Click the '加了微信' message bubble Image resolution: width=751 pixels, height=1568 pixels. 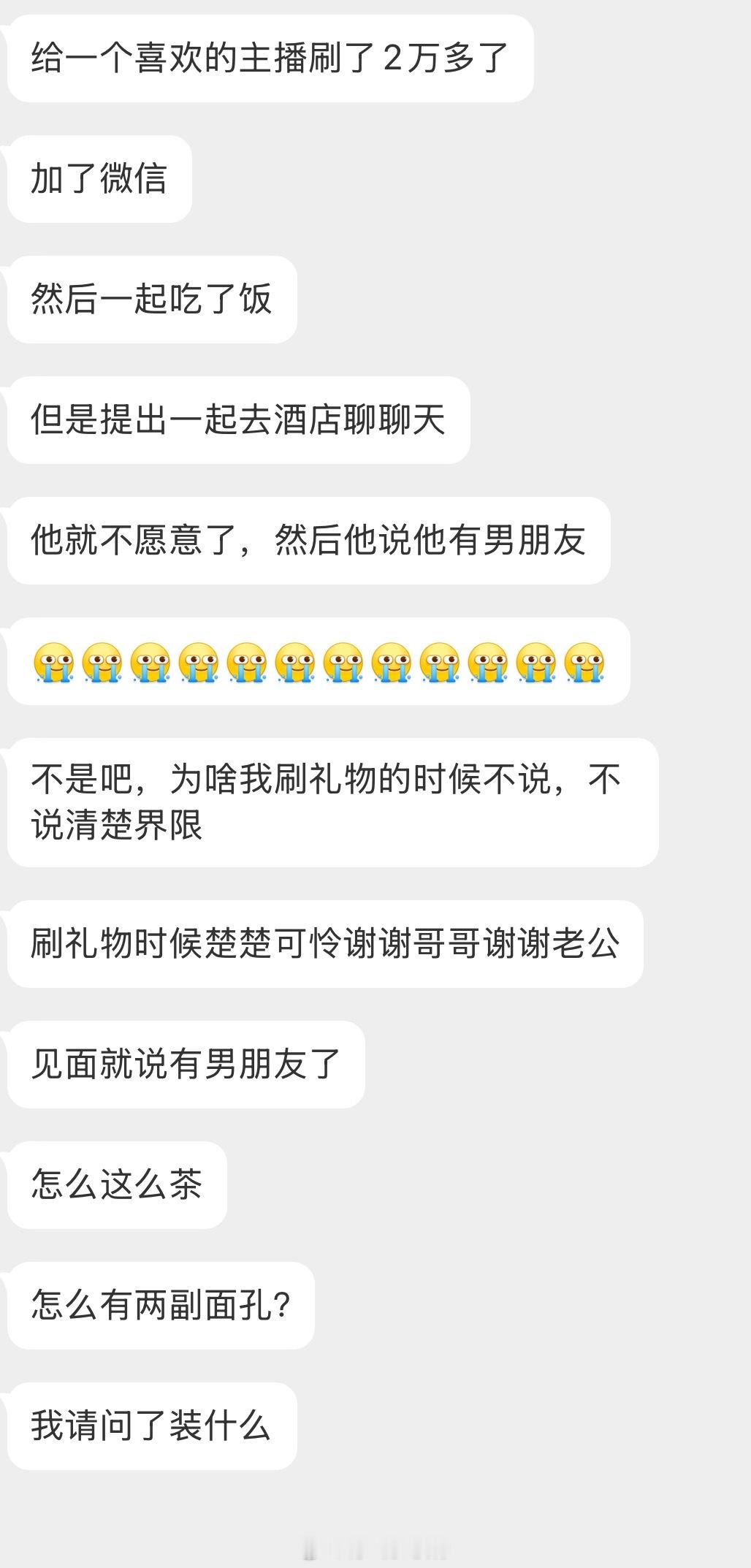pos(99,178)
